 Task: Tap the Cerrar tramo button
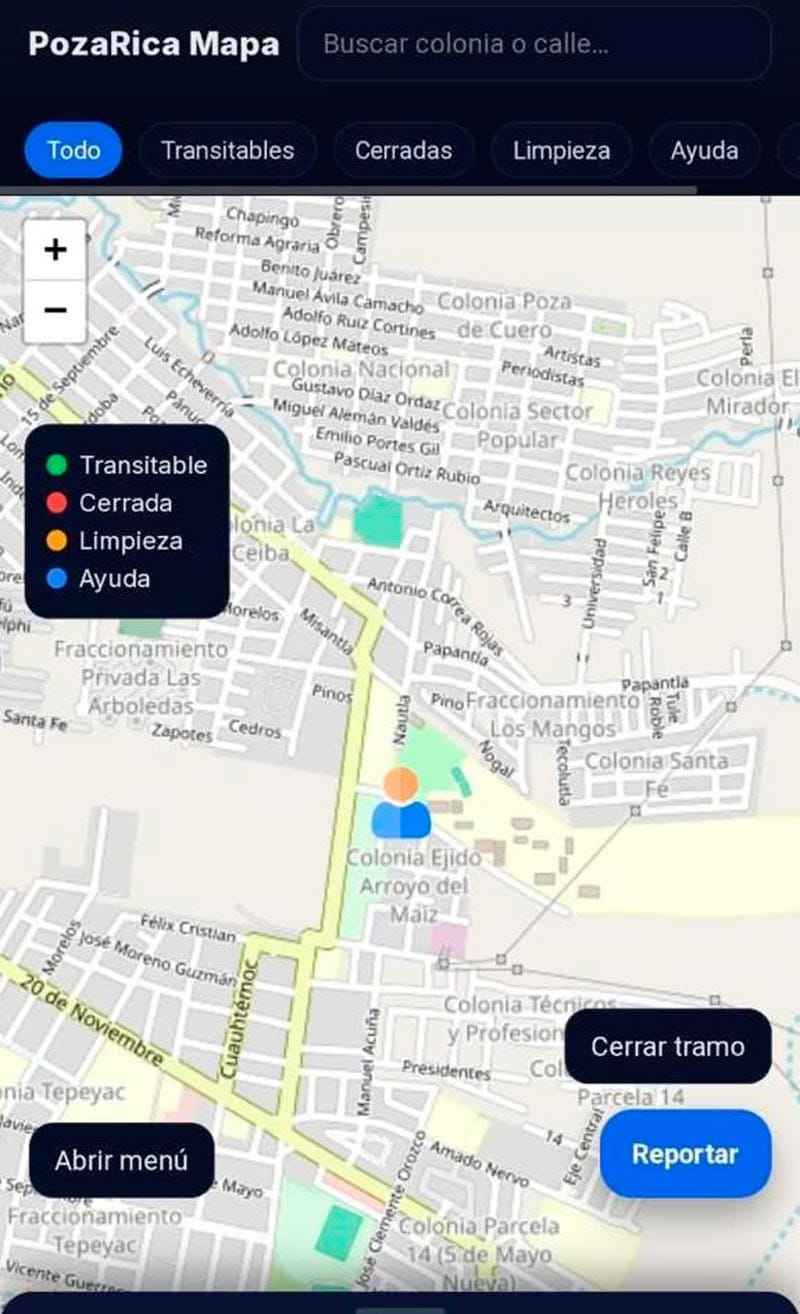[668, 1046]
